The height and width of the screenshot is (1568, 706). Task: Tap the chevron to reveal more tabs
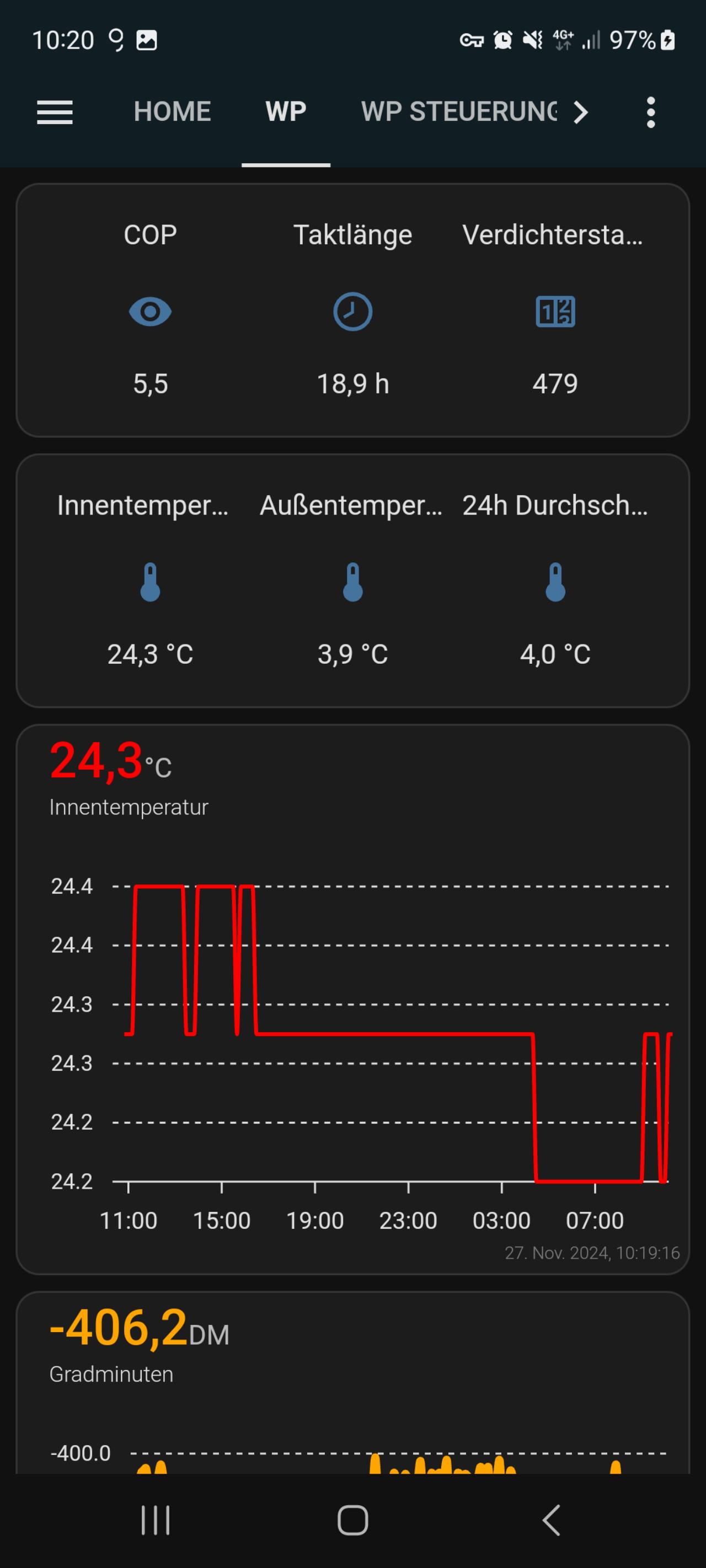(x=580, y=112)
